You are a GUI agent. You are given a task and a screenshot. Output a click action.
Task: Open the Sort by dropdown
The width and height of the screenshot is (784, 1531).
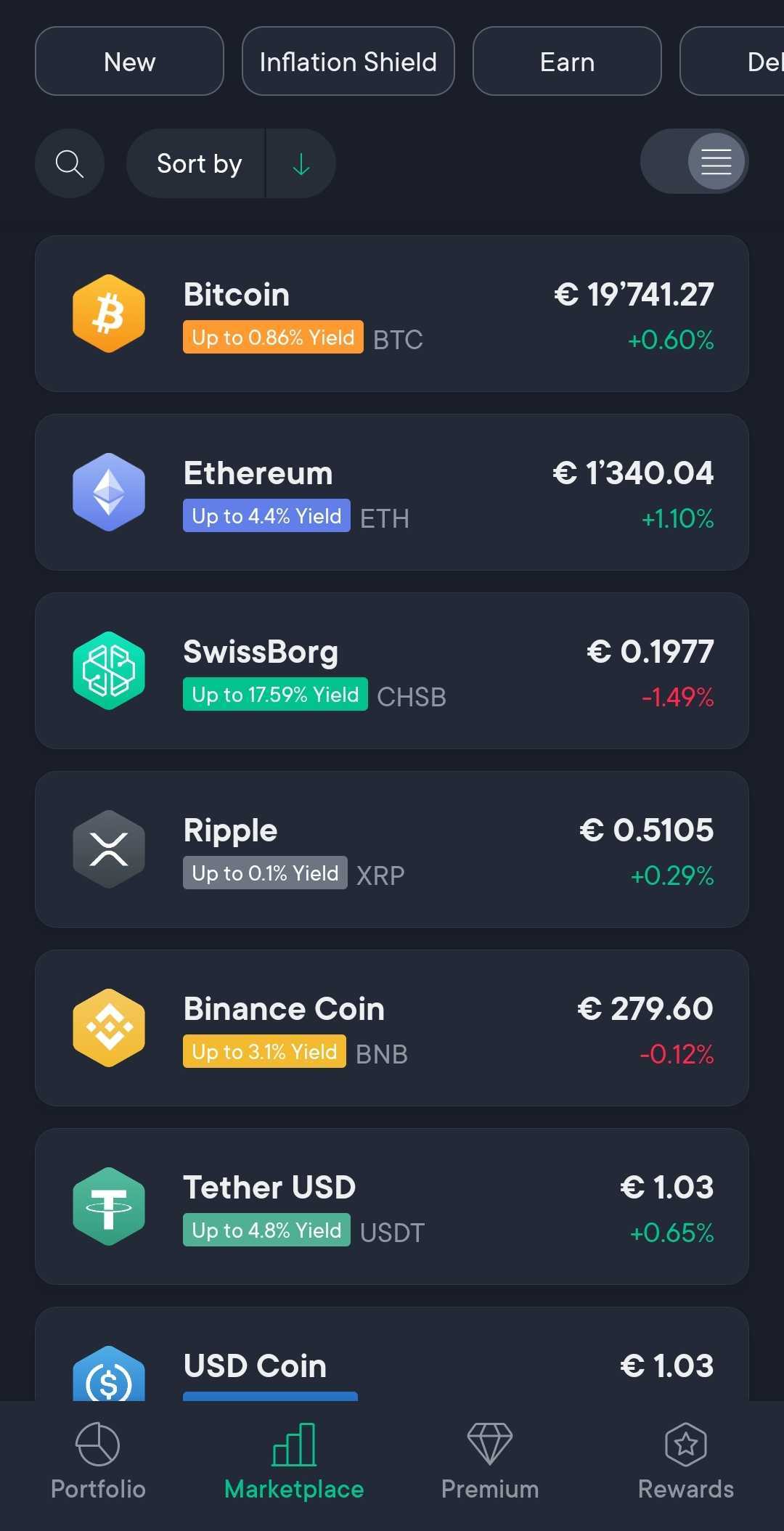pos(197,163)
